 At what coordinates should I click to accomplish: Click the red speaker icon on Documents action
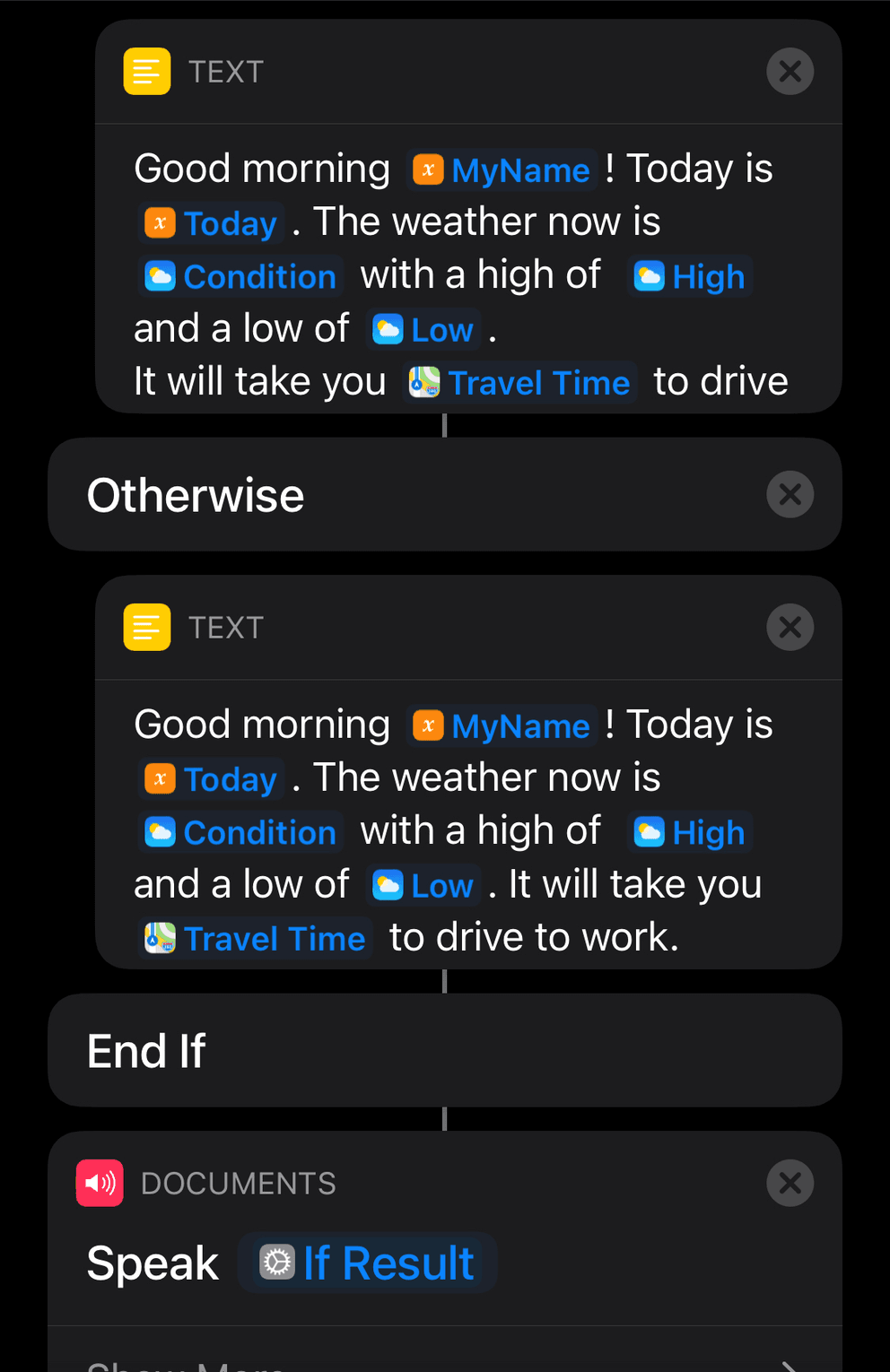pos(100,1183)
